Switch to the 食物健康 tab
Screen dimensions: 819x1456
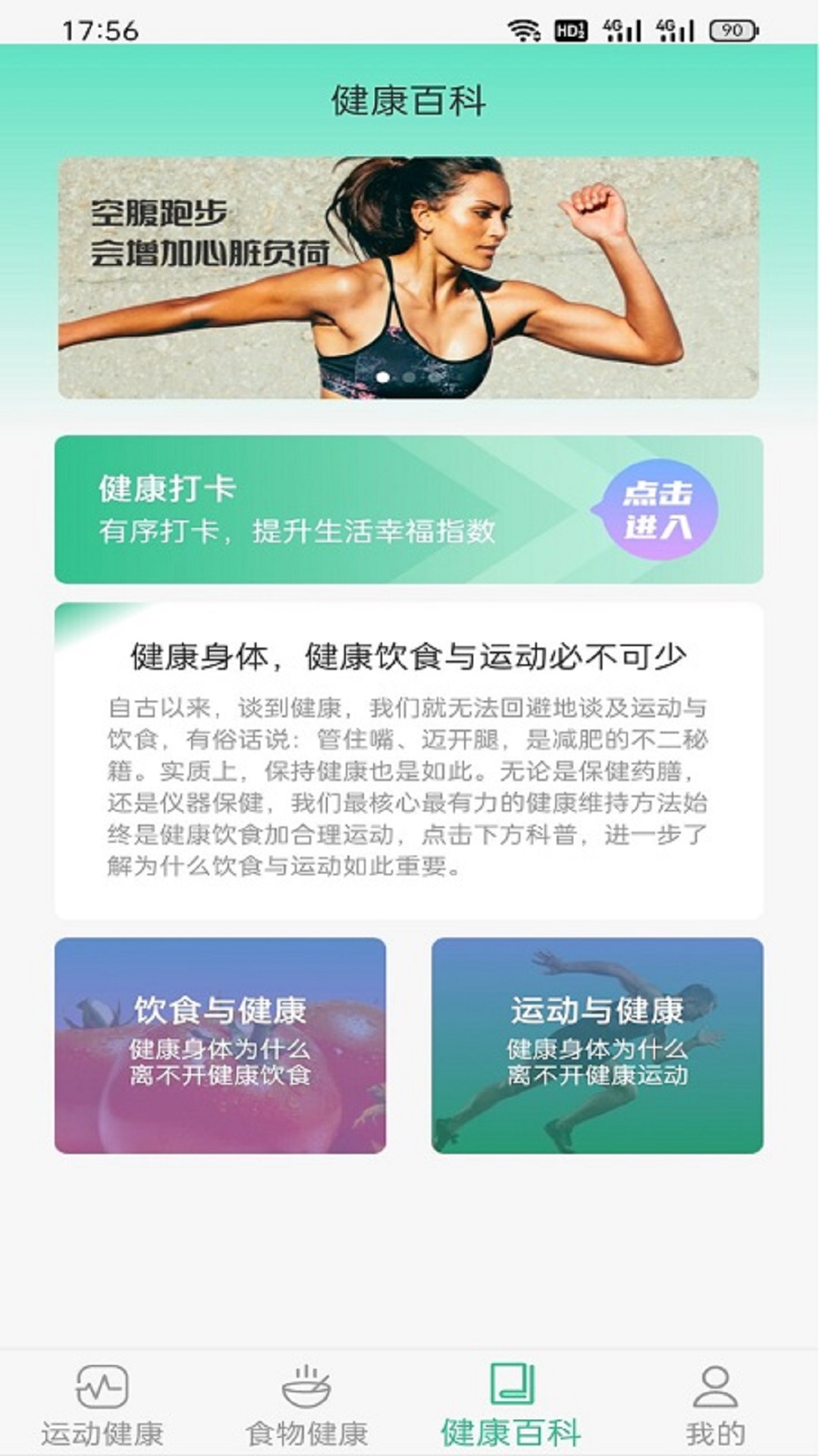pyautogui.click(x=306, y=1404)
